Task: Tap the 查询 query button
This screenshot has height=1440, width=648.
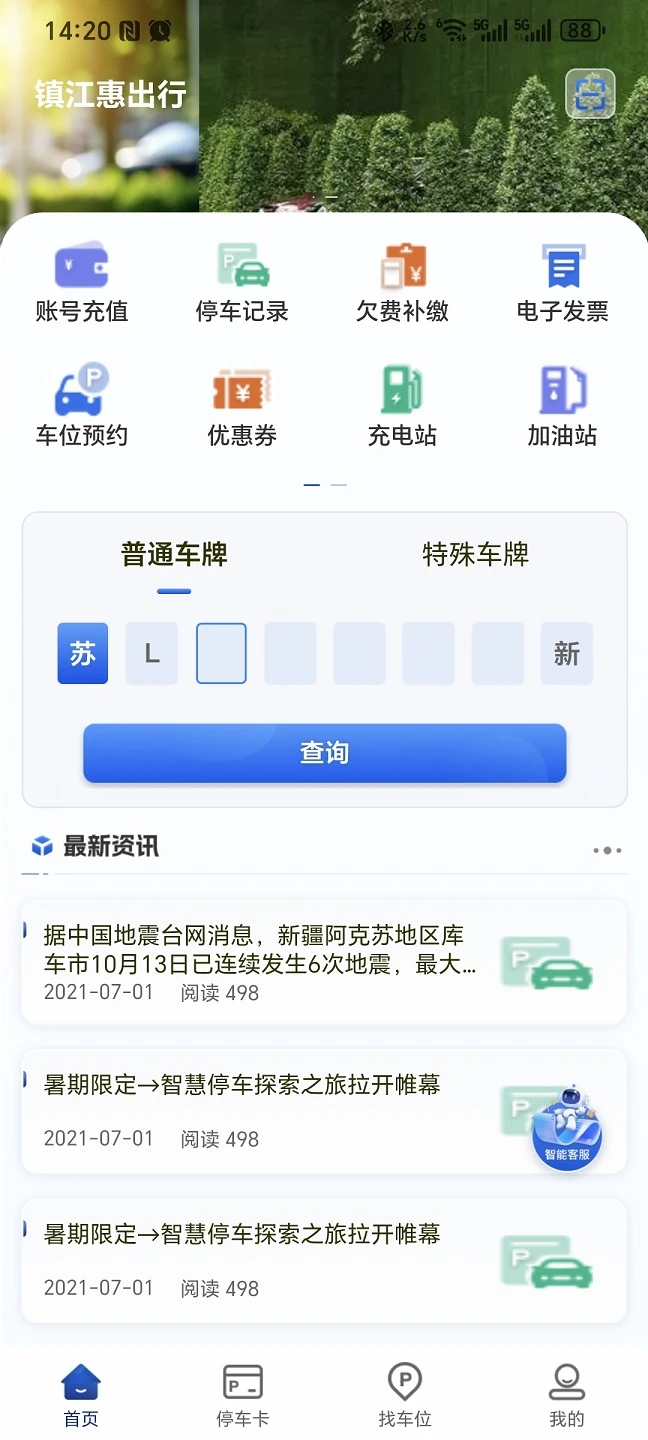Action: coord(325,753)
